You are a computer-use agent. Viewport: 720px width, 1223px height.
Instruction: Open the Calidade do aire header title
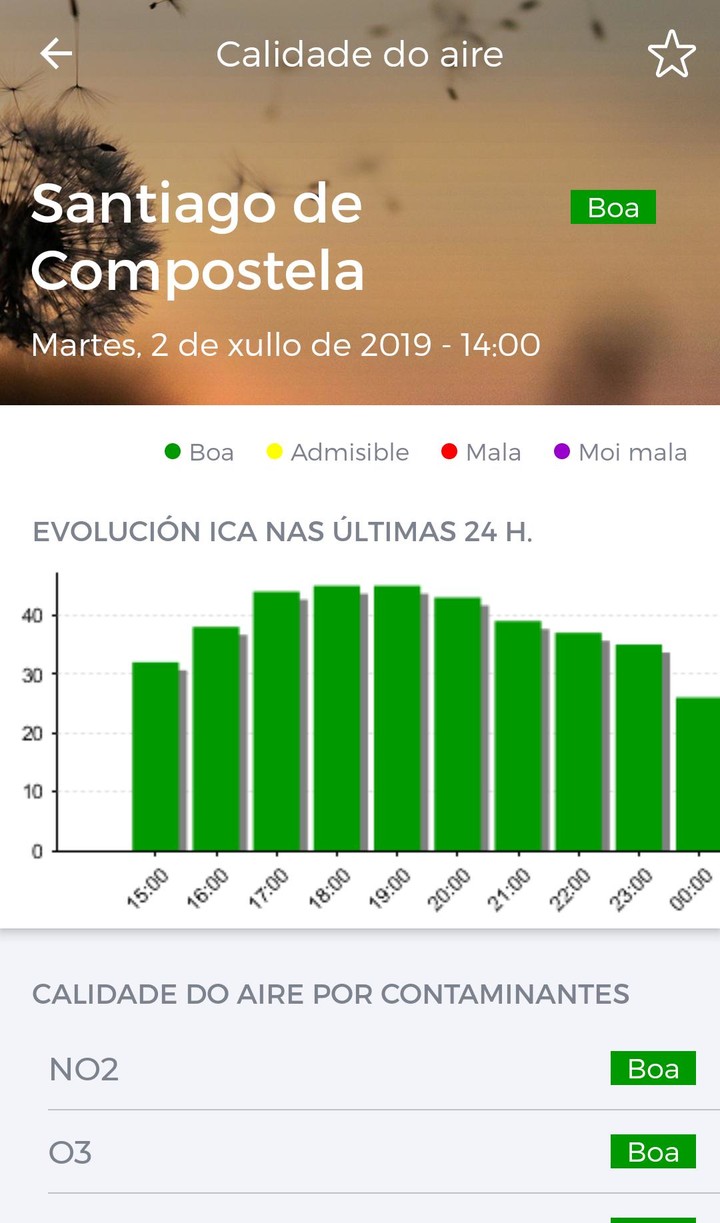(360, 55)
